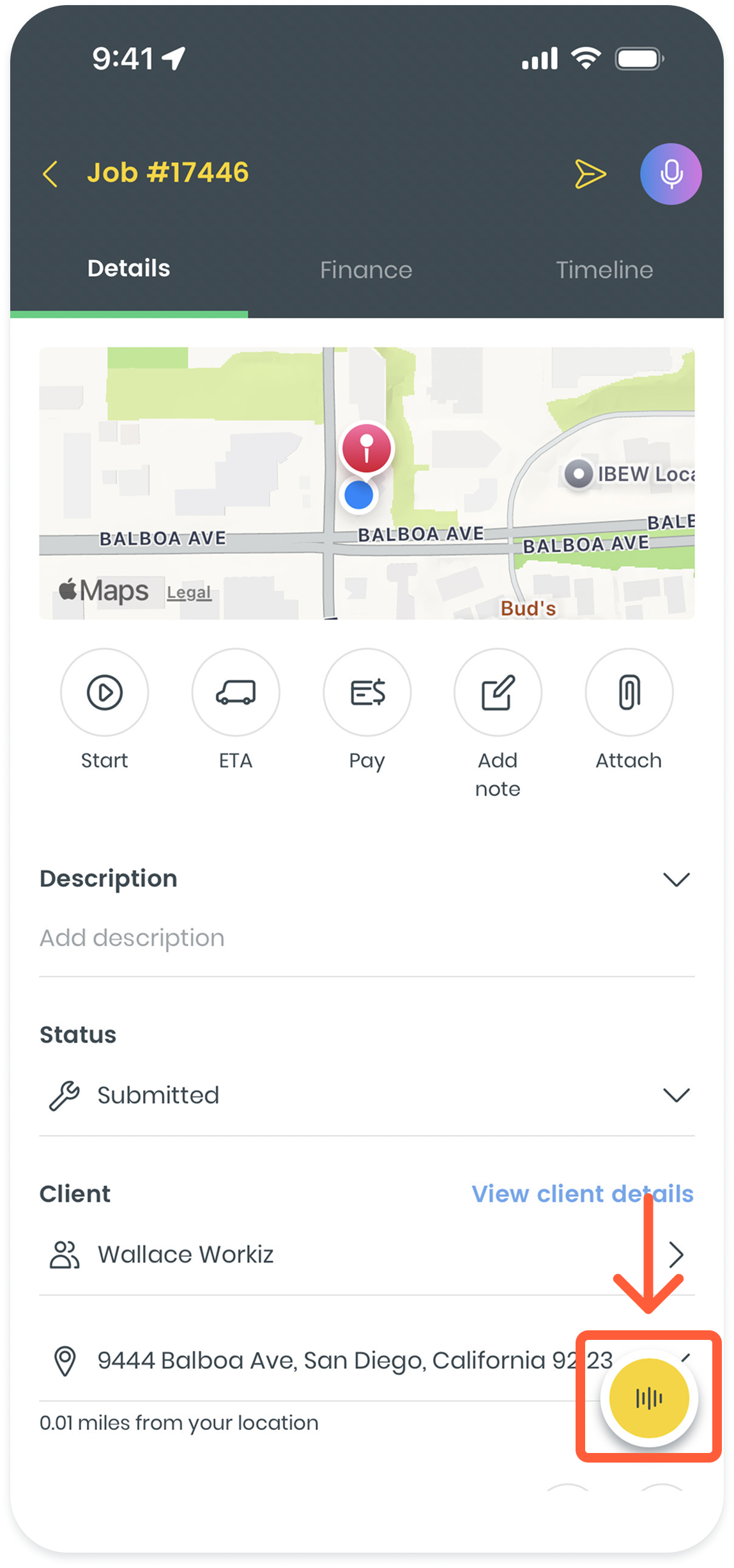This screenshot has height=1568, width=734.
Task: Open the Pay action
Action: coord(367,693)
